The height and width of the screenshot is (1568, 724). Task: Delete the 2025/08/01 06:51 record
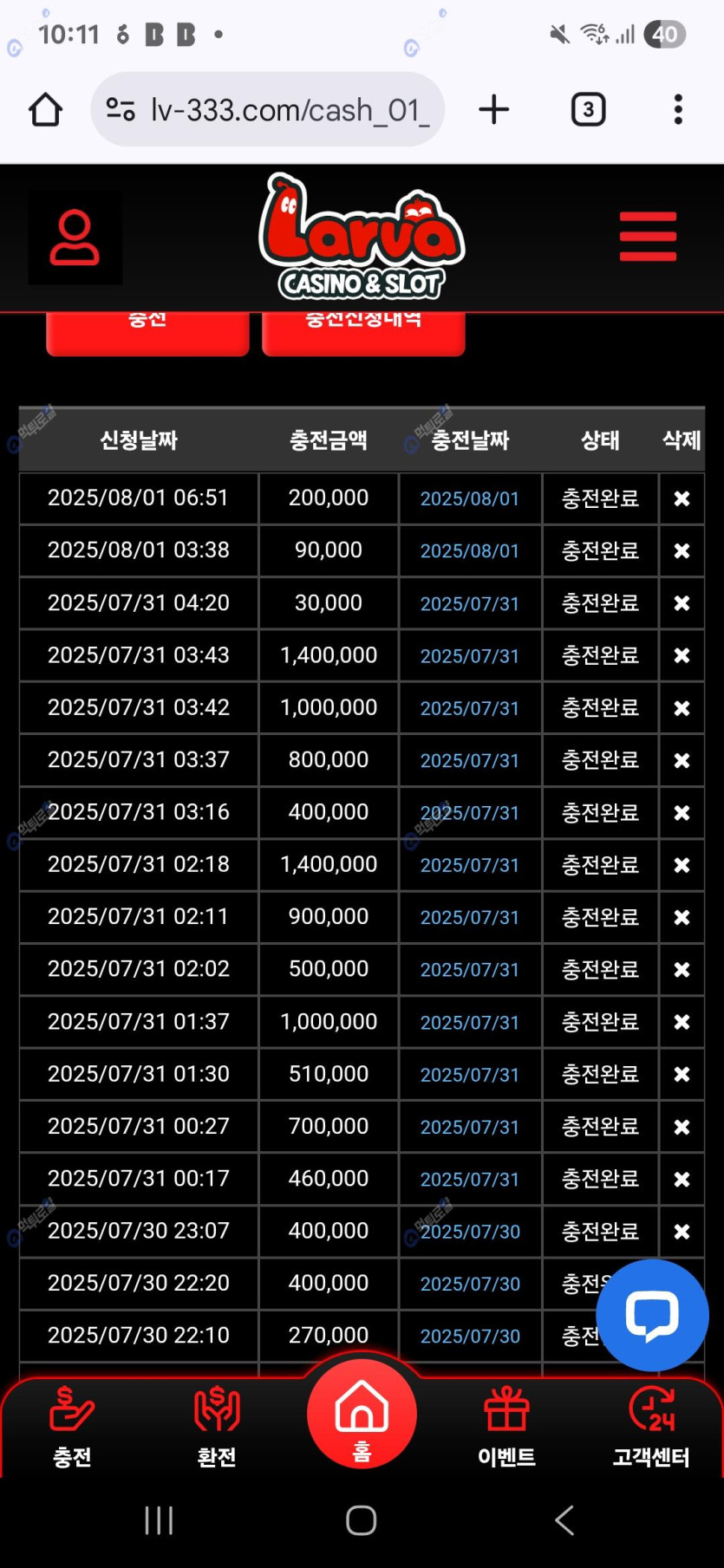682,498
